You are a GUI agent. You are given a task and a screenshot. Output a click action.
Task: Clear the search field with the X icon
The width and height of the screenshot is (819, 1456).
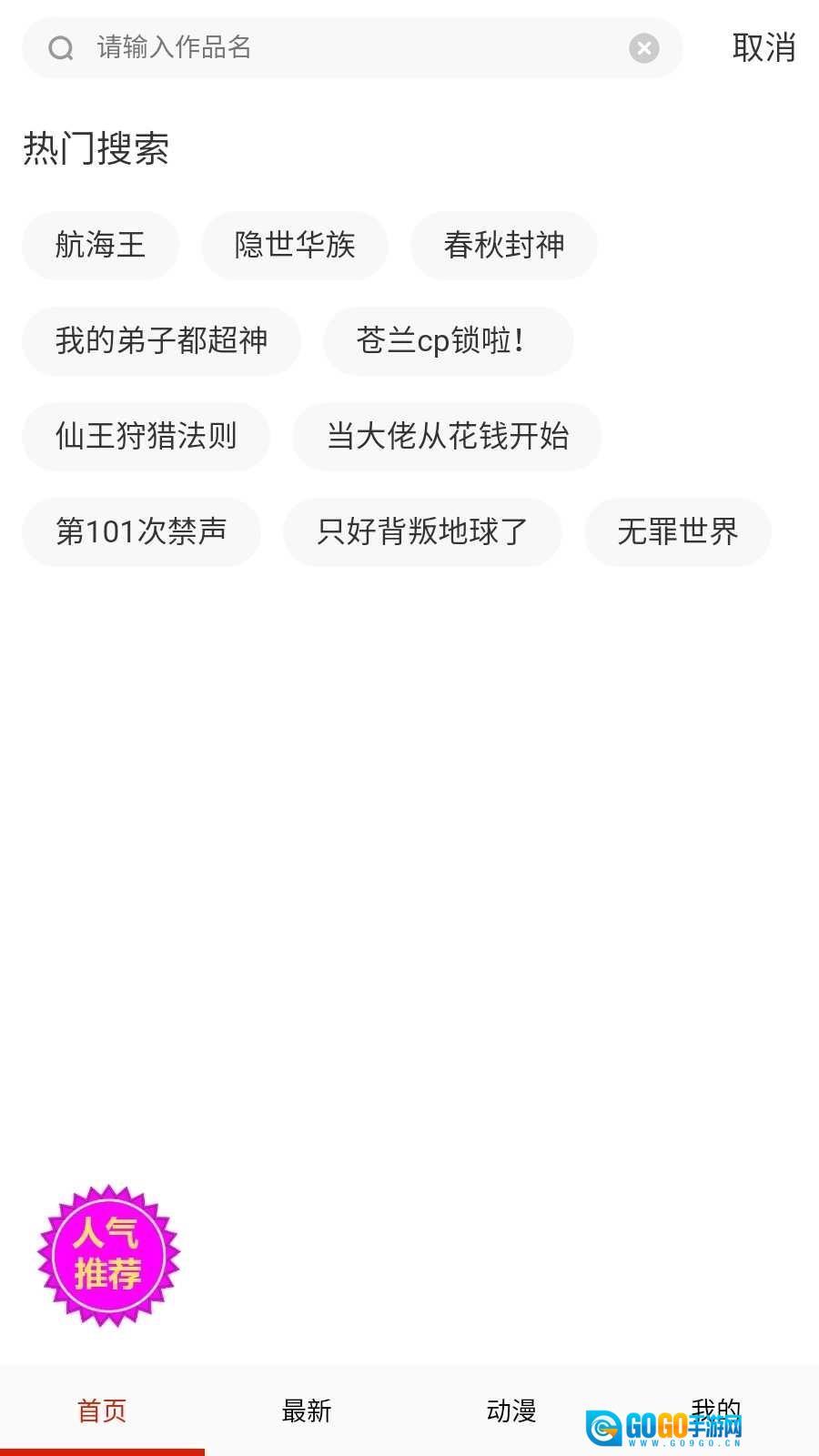643,47
